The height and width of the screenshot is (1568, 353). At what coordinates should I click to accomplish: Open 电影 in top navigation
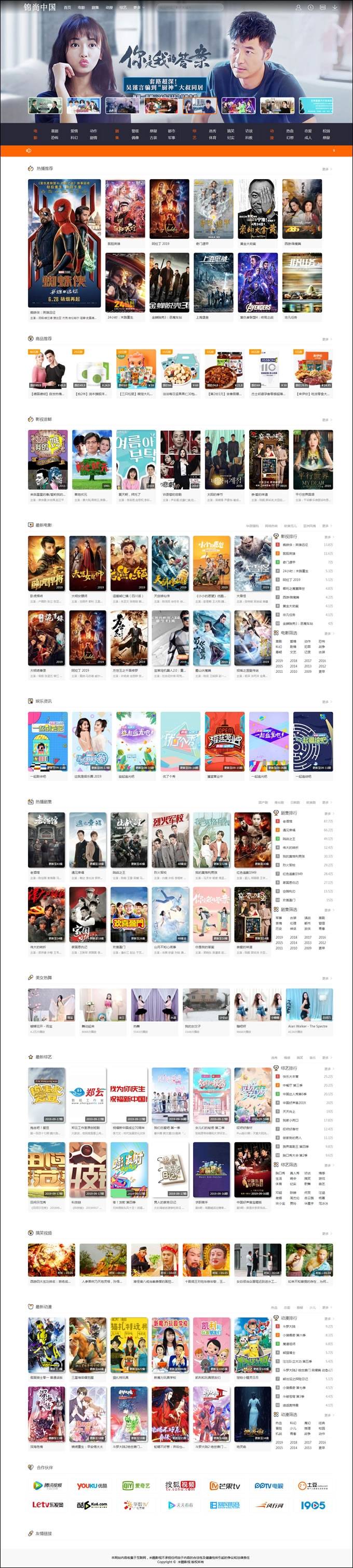[x=82, y=8]
